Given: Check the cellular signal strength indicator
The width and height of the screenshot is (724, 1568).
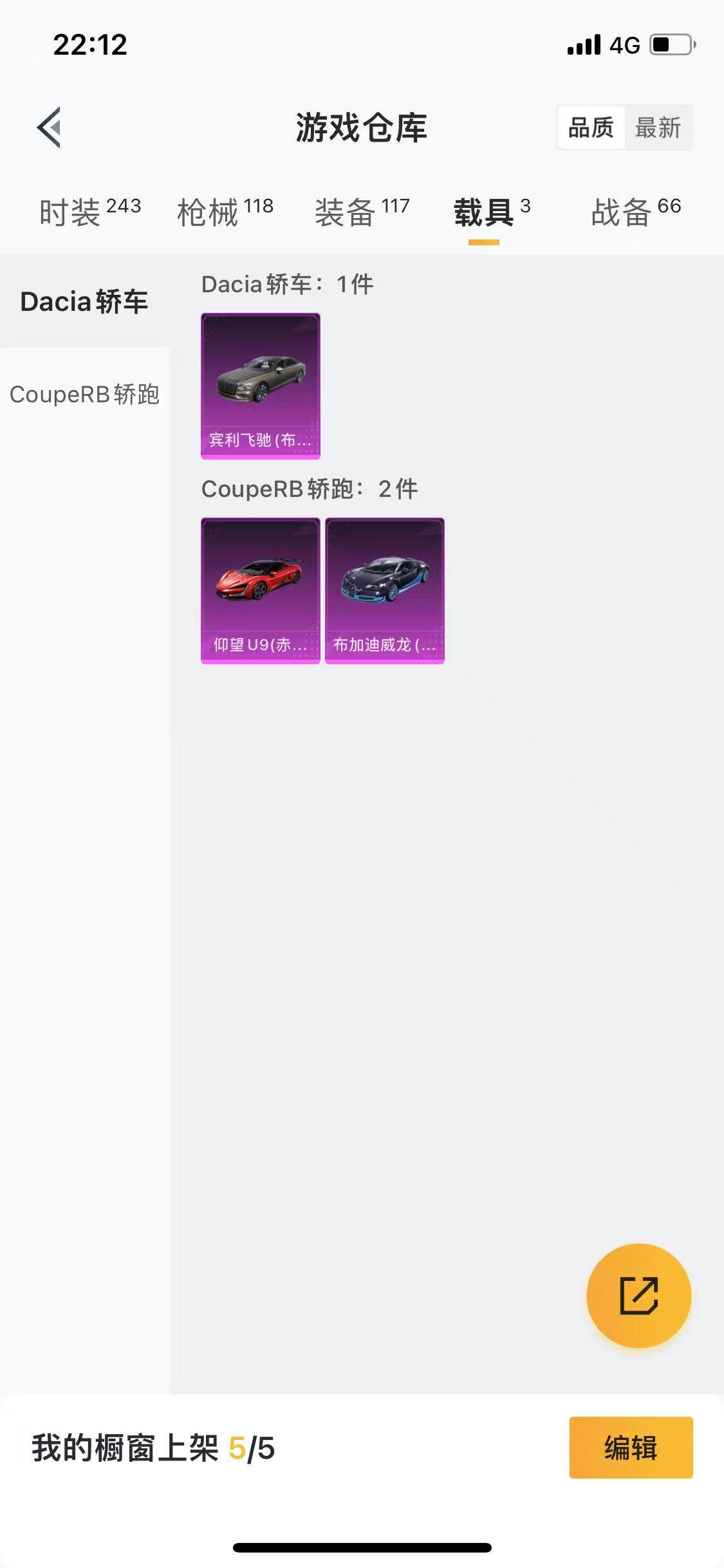Looking at the screenshot, I should click(582, 44).
